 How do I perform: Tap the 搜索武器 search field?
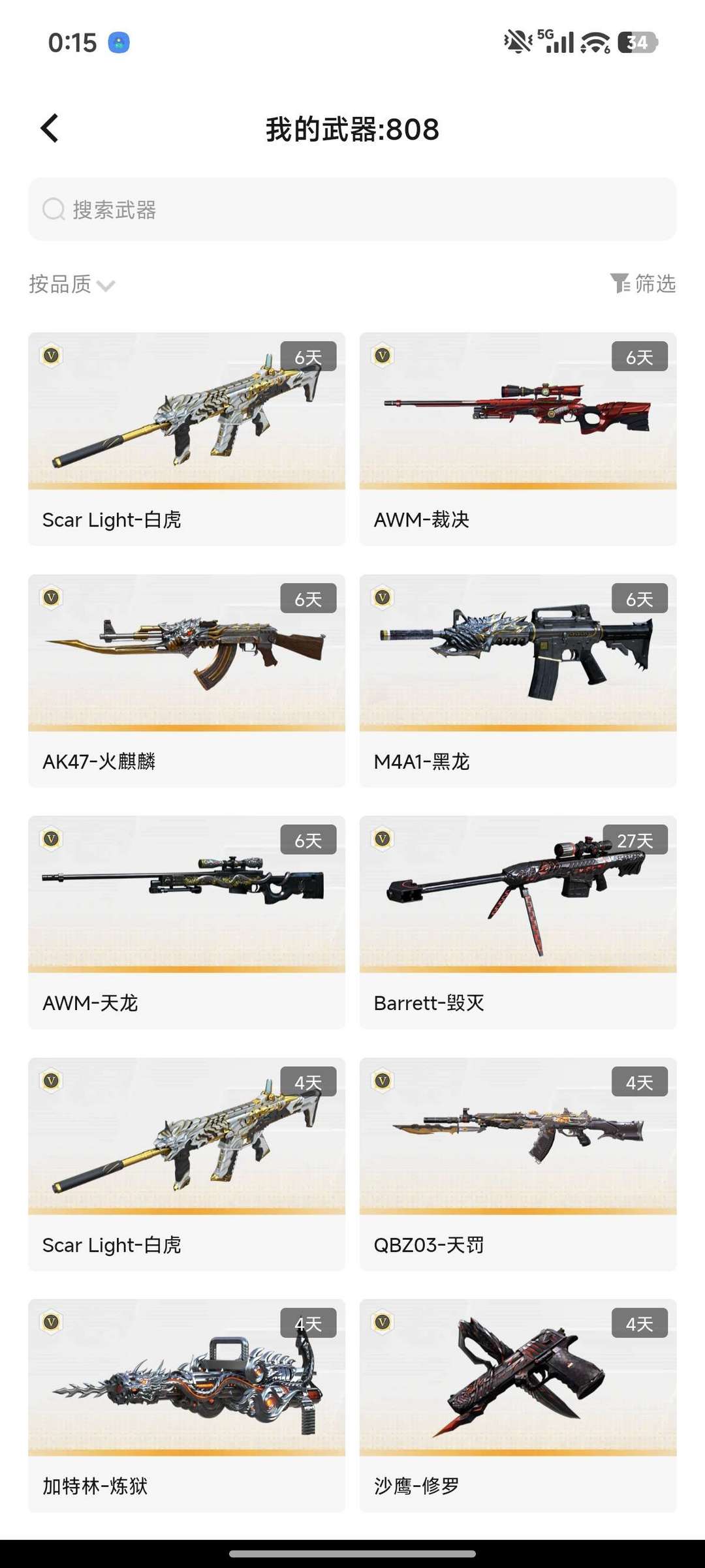click(x=352, y=209)
